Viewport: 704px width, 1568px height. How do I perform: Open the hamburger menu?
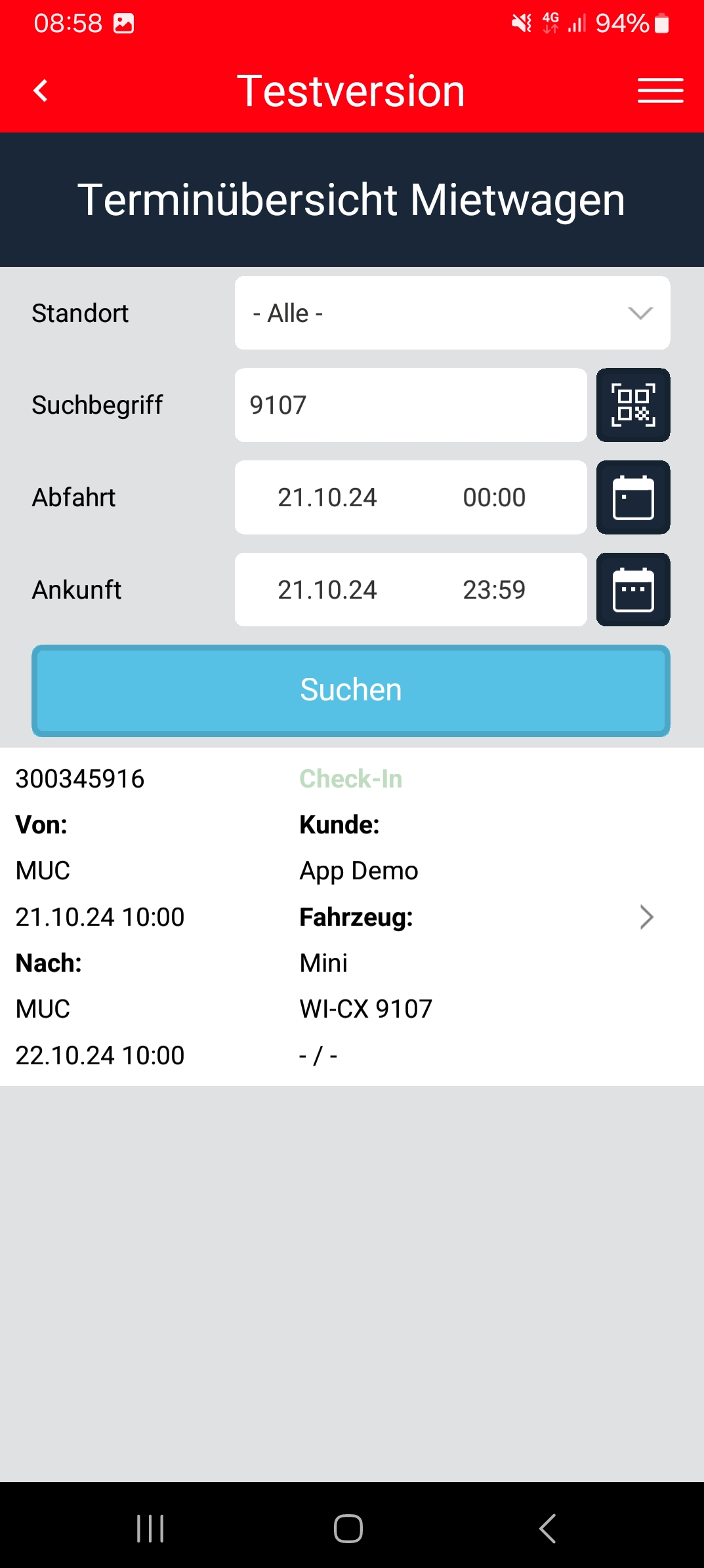(660, 90)
